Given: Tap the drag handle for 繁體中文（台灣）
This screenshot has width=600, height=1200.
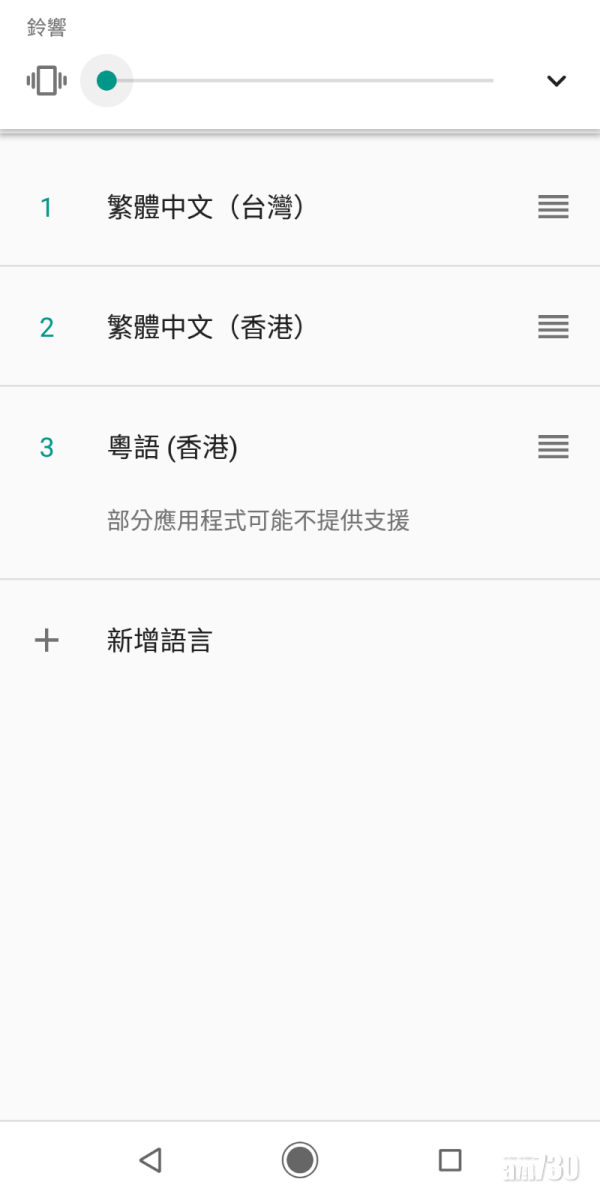Looking at the screenshot, I should (x=553, y=207).
